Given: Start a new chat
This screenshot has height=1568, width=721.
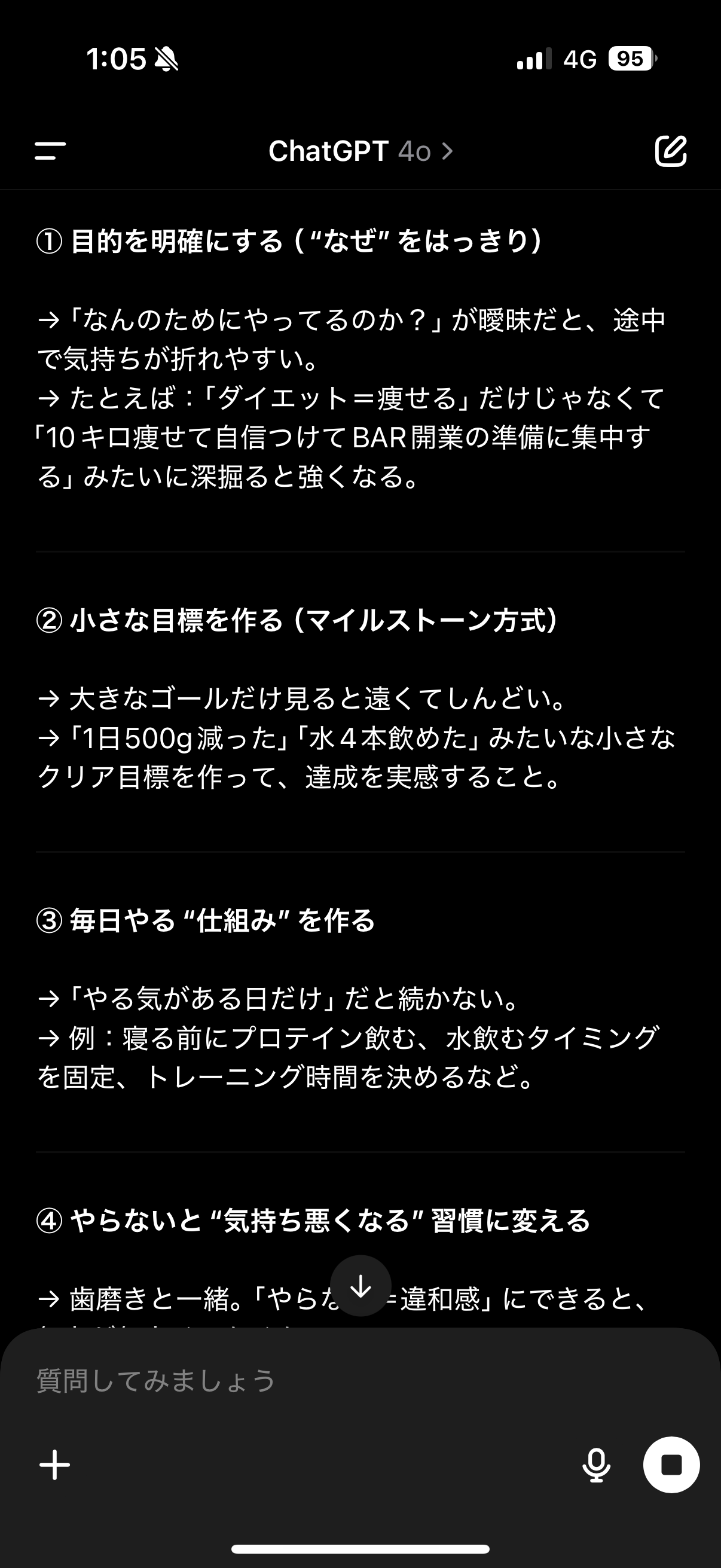Looking at the screenshot, I should tap(671, 150).
